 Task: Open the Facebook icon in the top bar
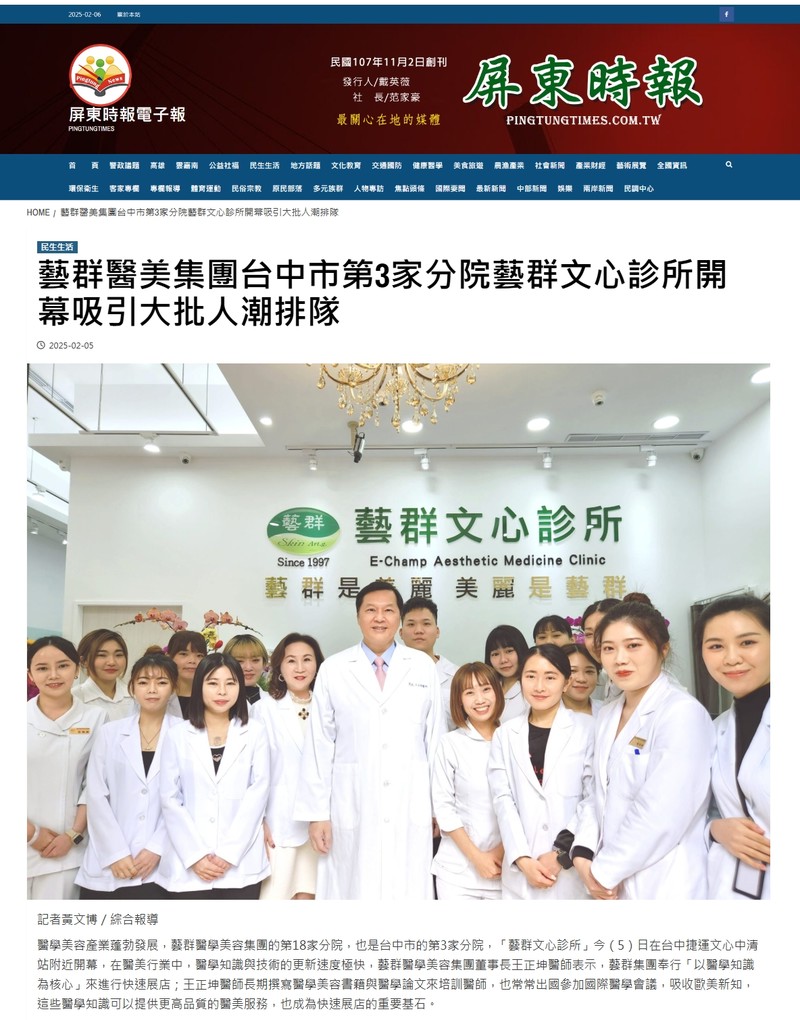coord(726,14)
